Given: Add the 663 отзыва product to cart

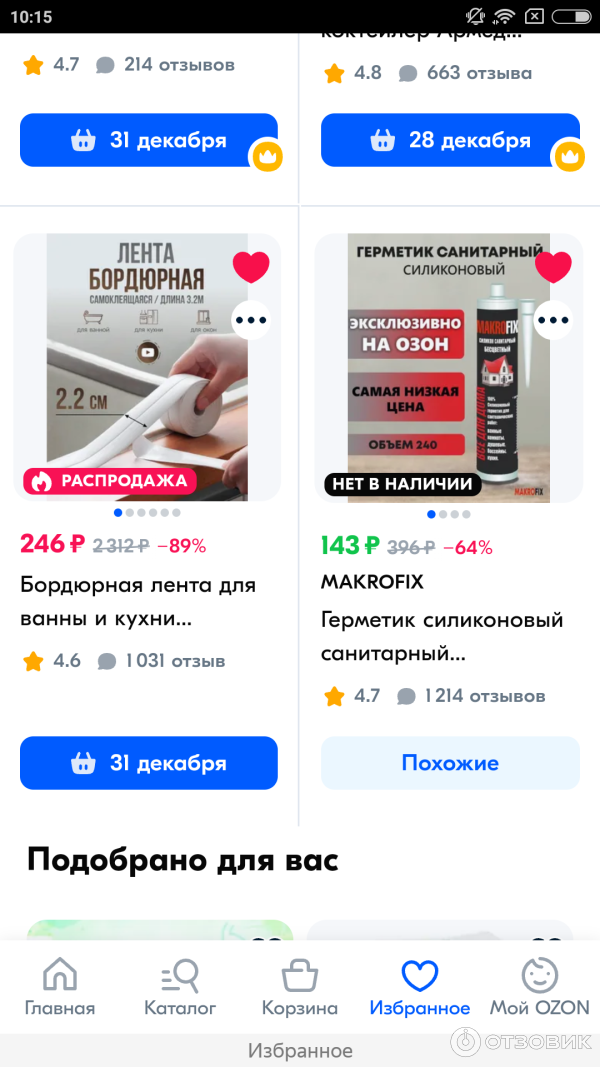Looking at the screenshot, I should (x=450, y=141).
